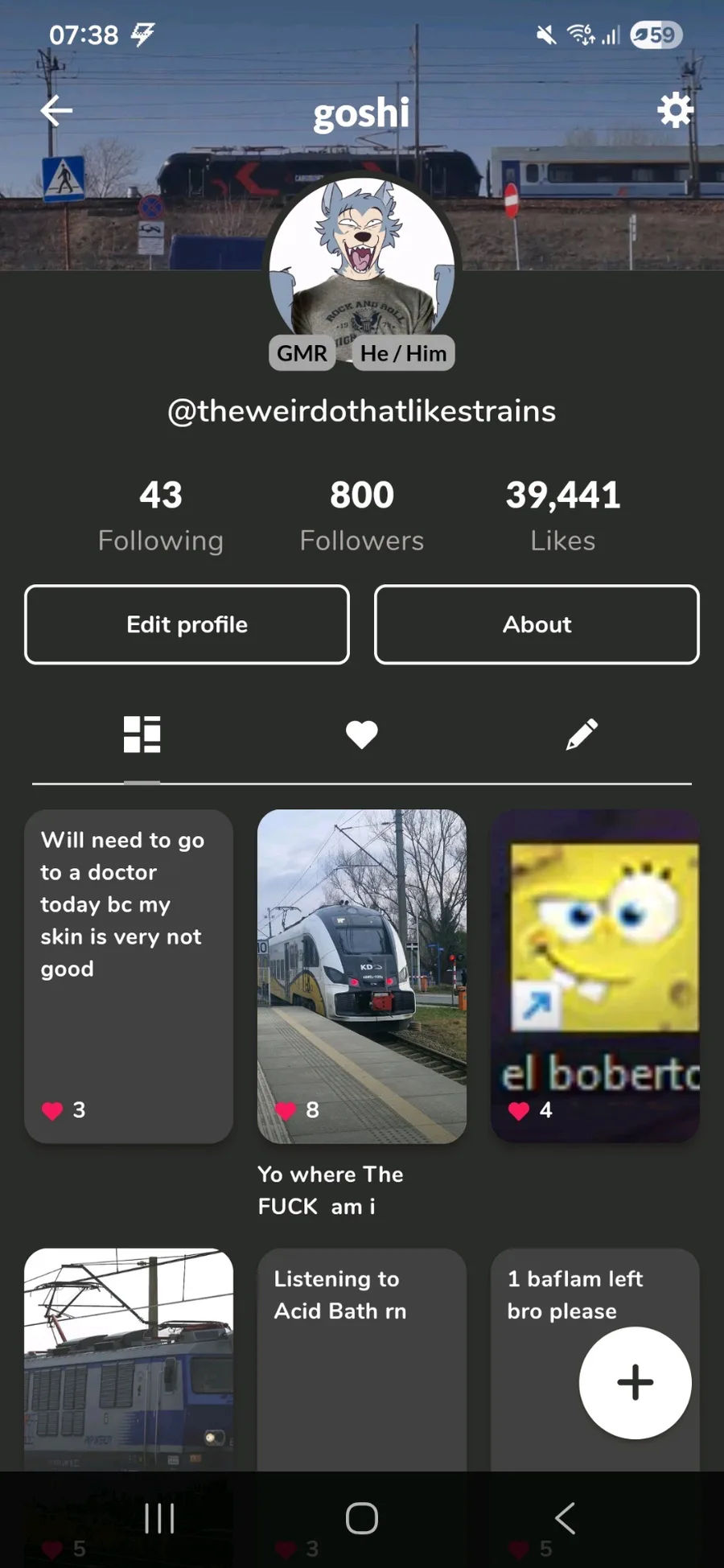Screen dimensions: 724x1568
Task: Open the settings gear
Action: click(x=675, y=110)
